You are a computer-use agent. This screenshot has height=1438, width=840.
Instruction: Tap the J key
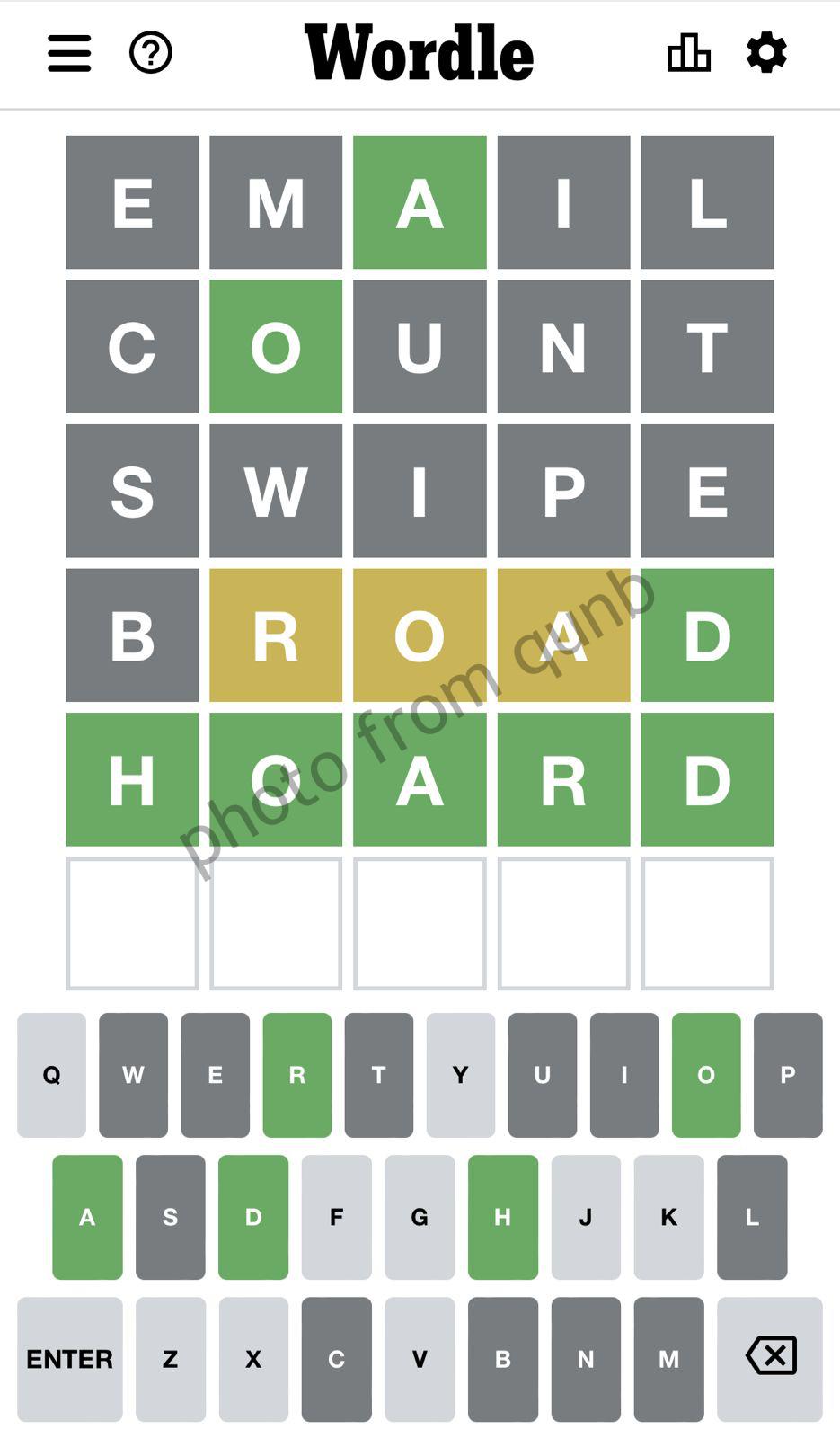(586, 1217)
